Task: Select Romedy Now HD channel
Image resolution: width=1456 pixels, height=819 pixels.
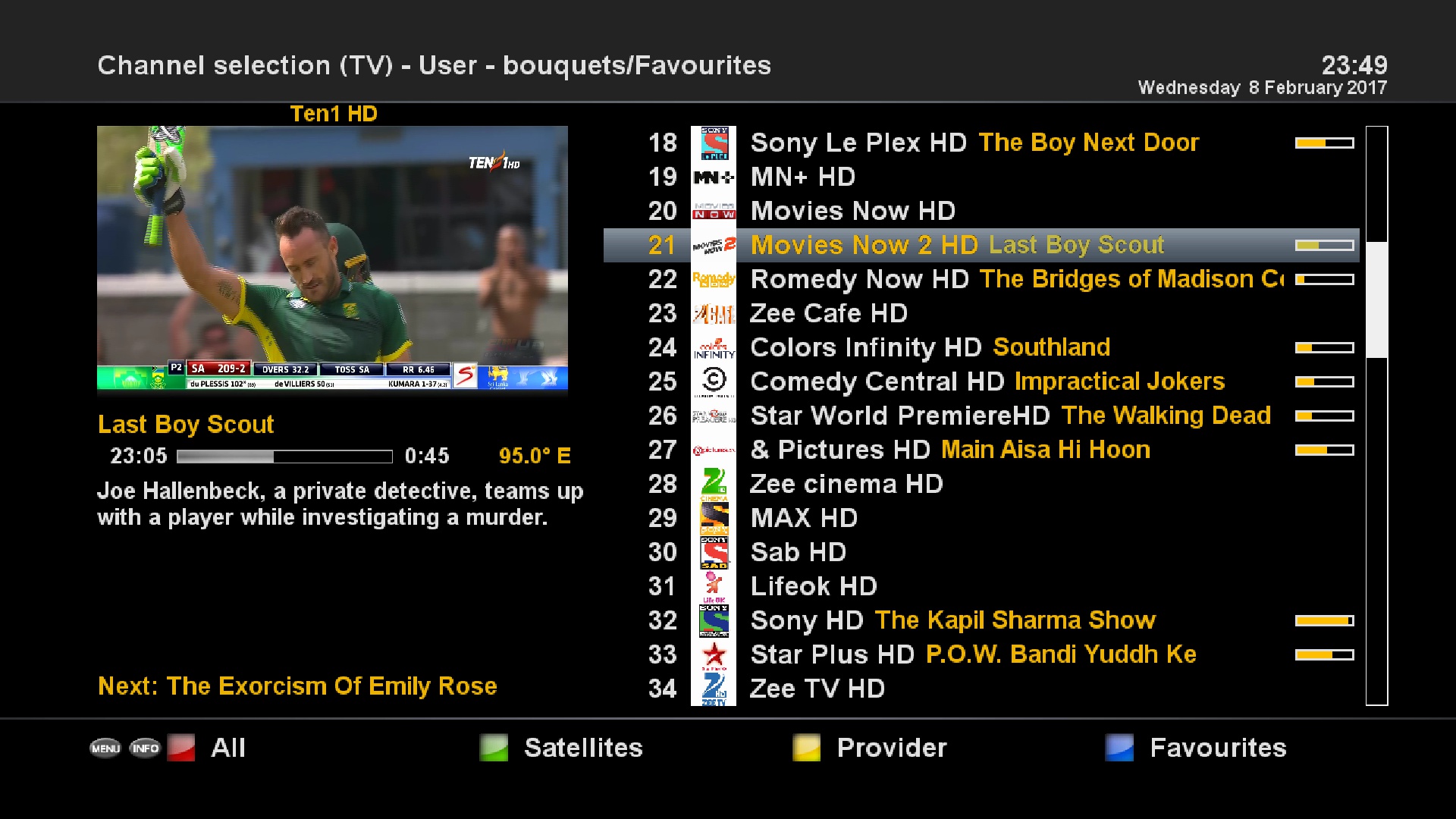Action: pyautogui.click(x=859, y=279)
